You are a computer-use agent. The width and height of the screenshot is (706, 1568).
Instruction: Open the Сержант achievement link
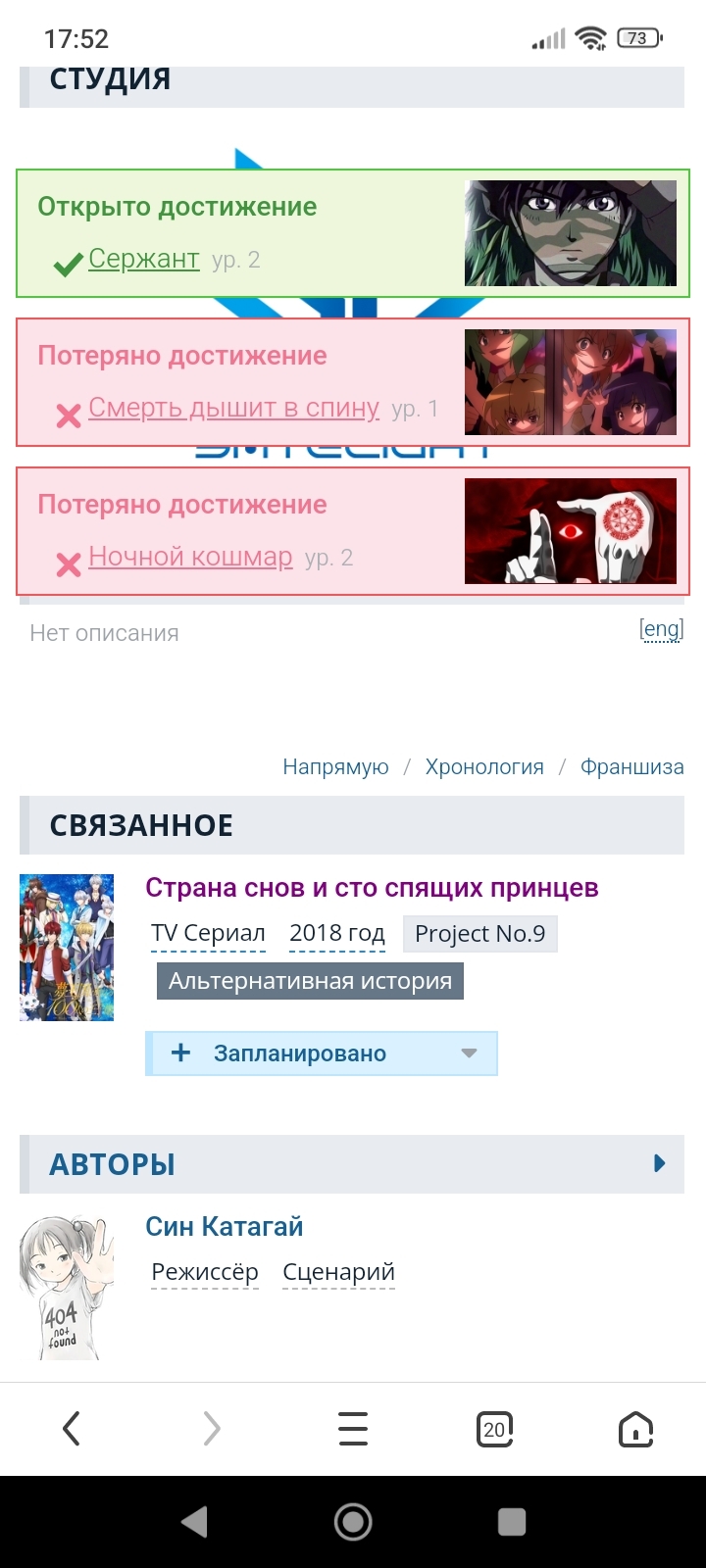[x=143, y=259]
